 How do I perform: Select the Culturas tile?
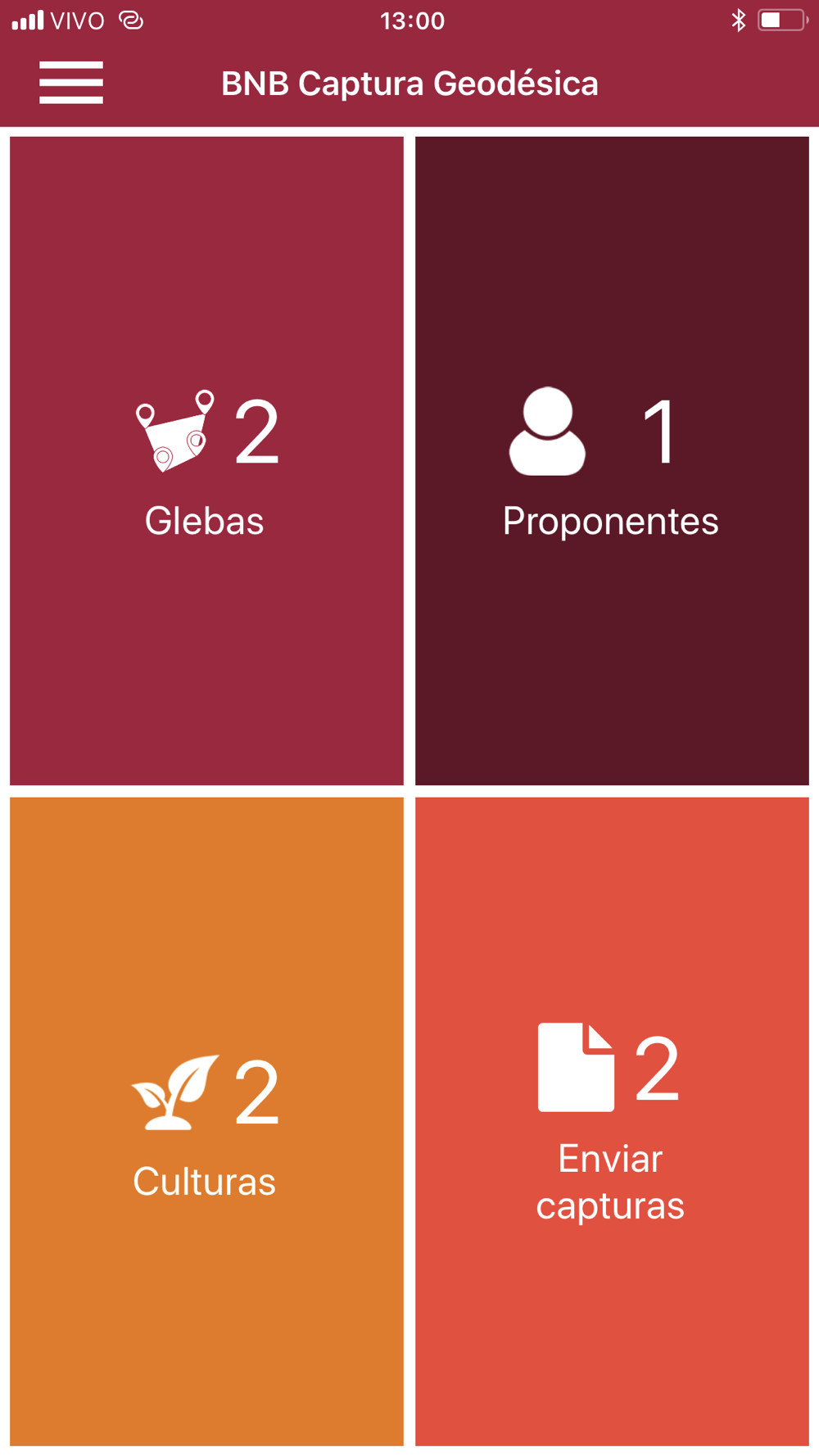206,1121
